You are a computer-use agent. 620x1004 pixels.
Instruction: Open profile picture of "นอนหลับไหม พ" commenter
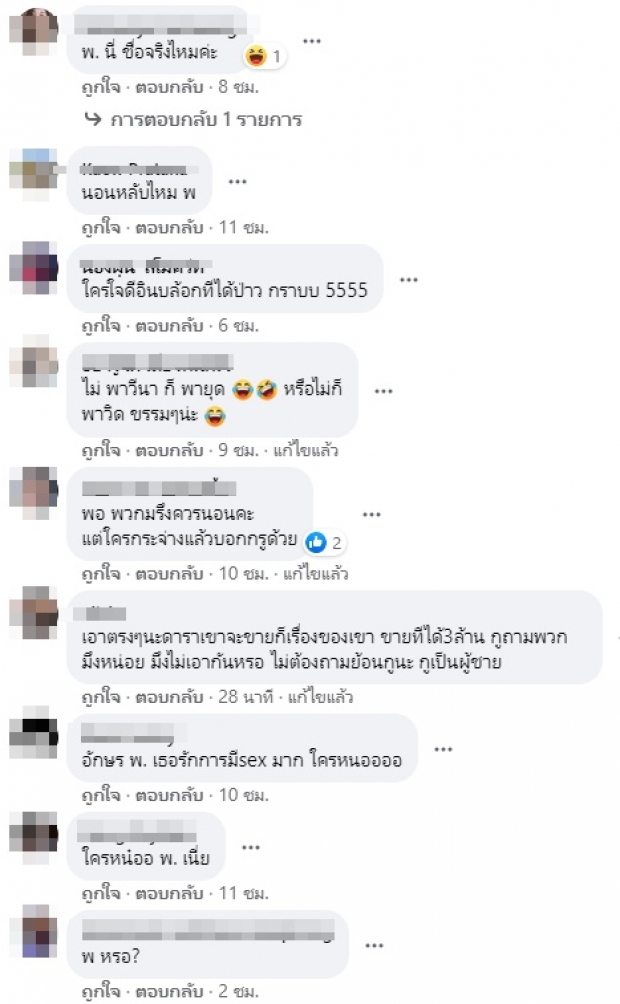tap(34, 174)
